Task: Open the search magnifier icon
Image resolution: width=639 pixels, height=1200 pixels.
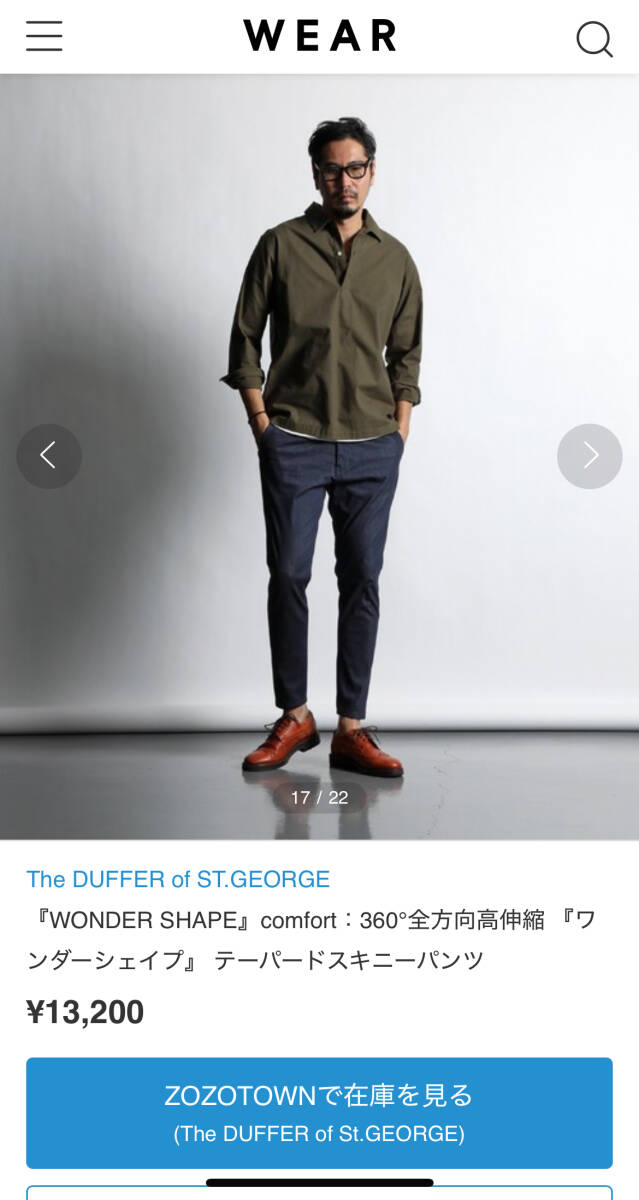Action: (594, 39)
